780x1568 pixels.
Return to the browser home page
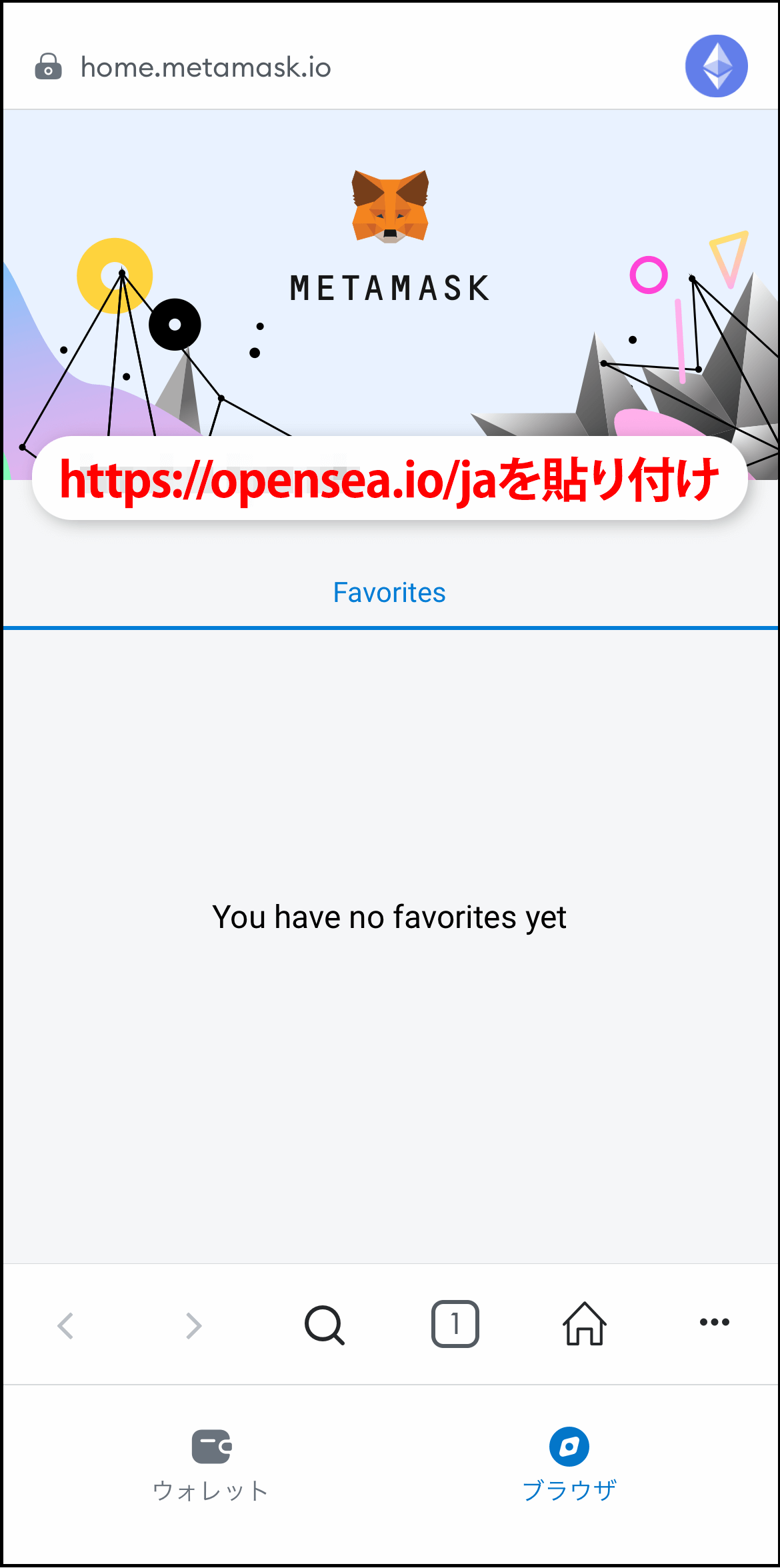(585, 1324)
